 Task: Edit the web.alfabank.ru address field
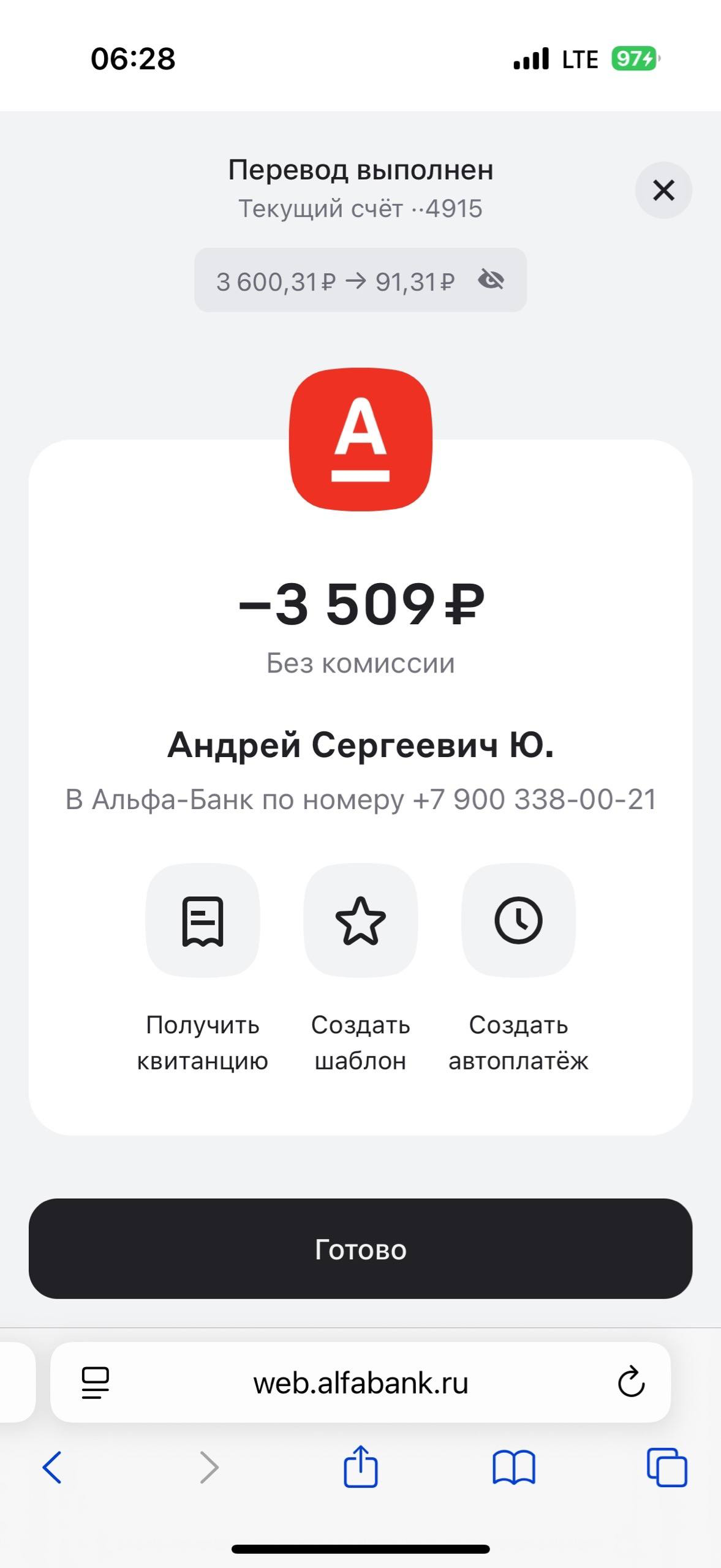click(360, 1383)
